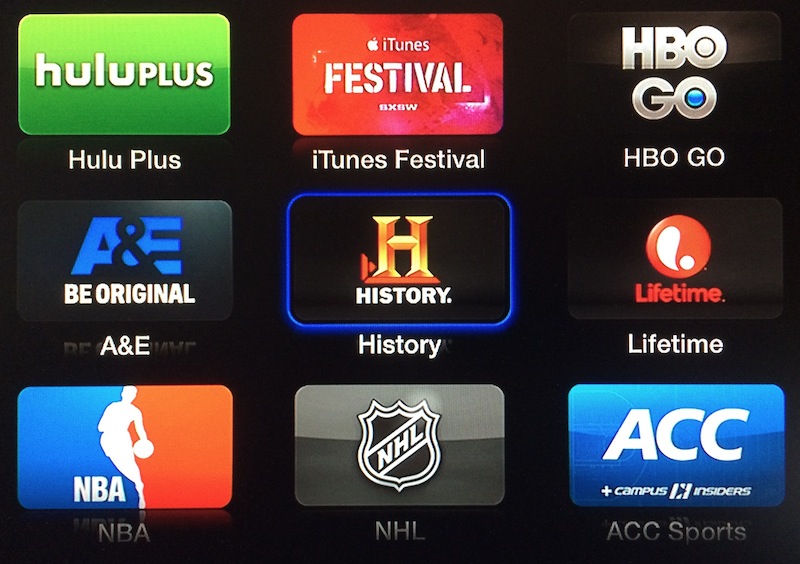Image resolution: width=800 pixels, height=564 pixels.
Task: Launch the Lifetime channel
Action: coord(675,259)
